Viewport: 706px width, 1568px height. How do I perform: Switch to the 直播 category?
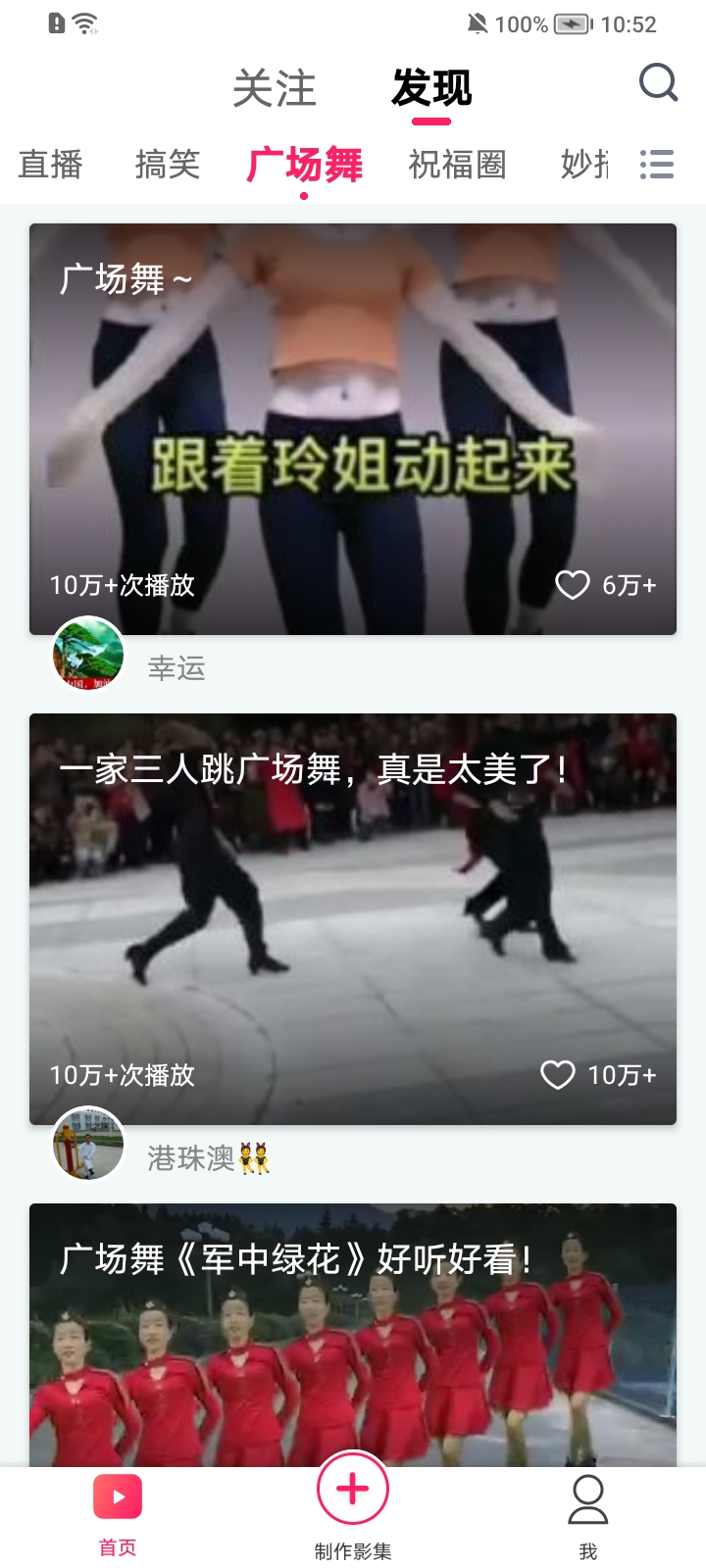pos(50,165)
